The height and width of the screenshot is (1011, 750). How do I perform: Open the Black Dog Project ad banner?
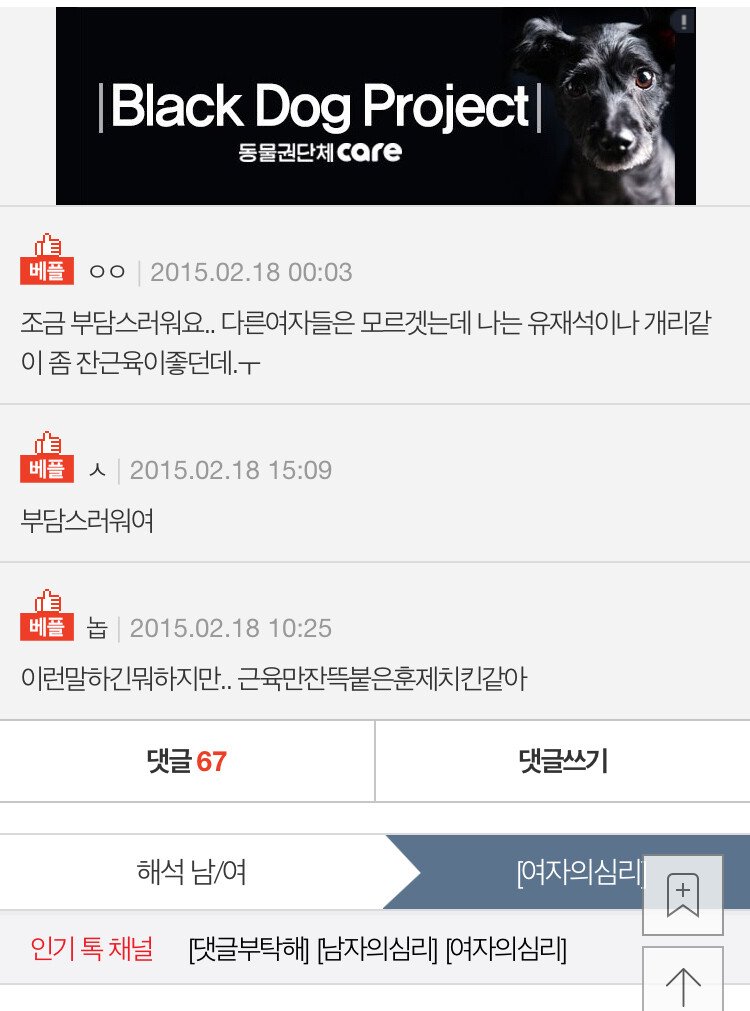click(375, 105)
